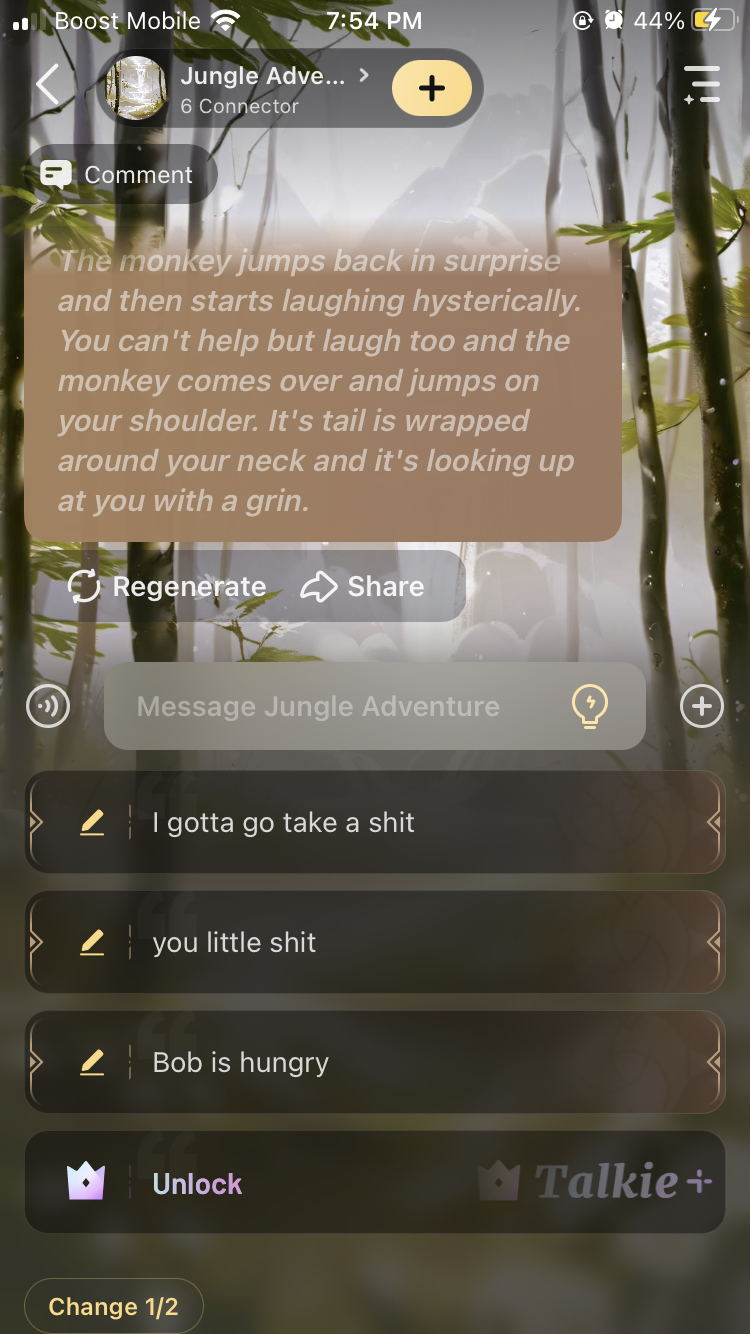Open the plus attachments button

pos(701,707)
